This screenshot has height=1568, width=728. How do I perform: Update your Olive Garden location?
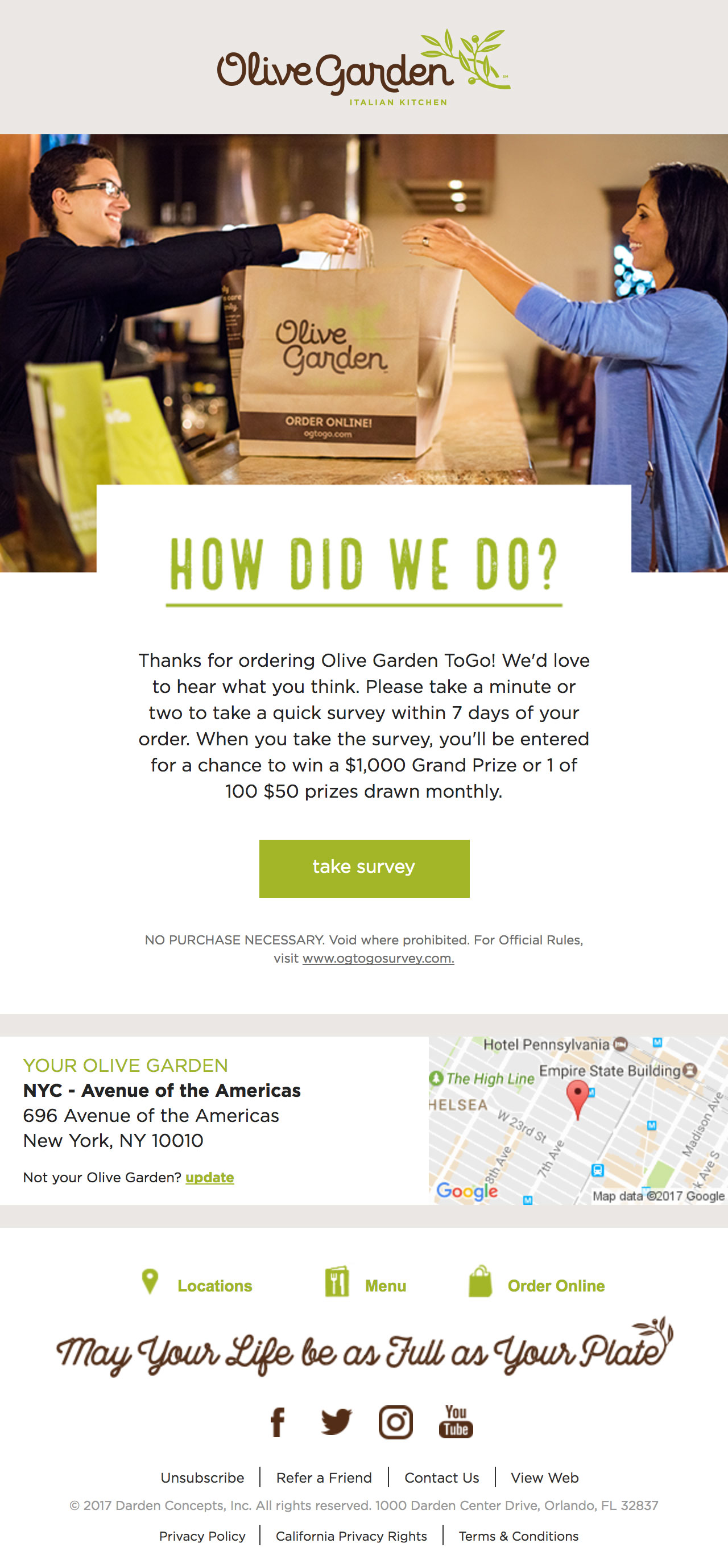point(209,1177)
